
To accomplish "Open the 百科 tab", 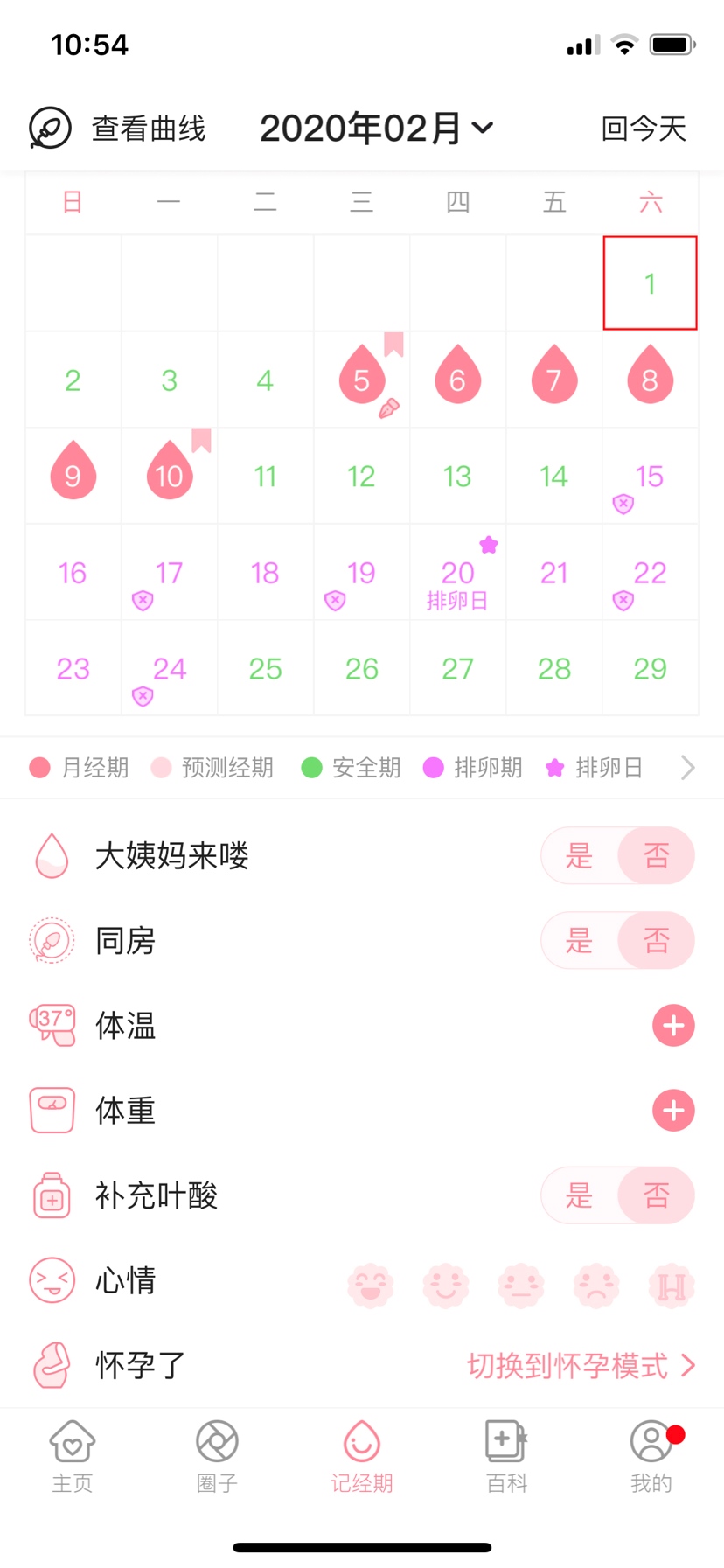I will pyautogui.click(x=506, y=1456).
